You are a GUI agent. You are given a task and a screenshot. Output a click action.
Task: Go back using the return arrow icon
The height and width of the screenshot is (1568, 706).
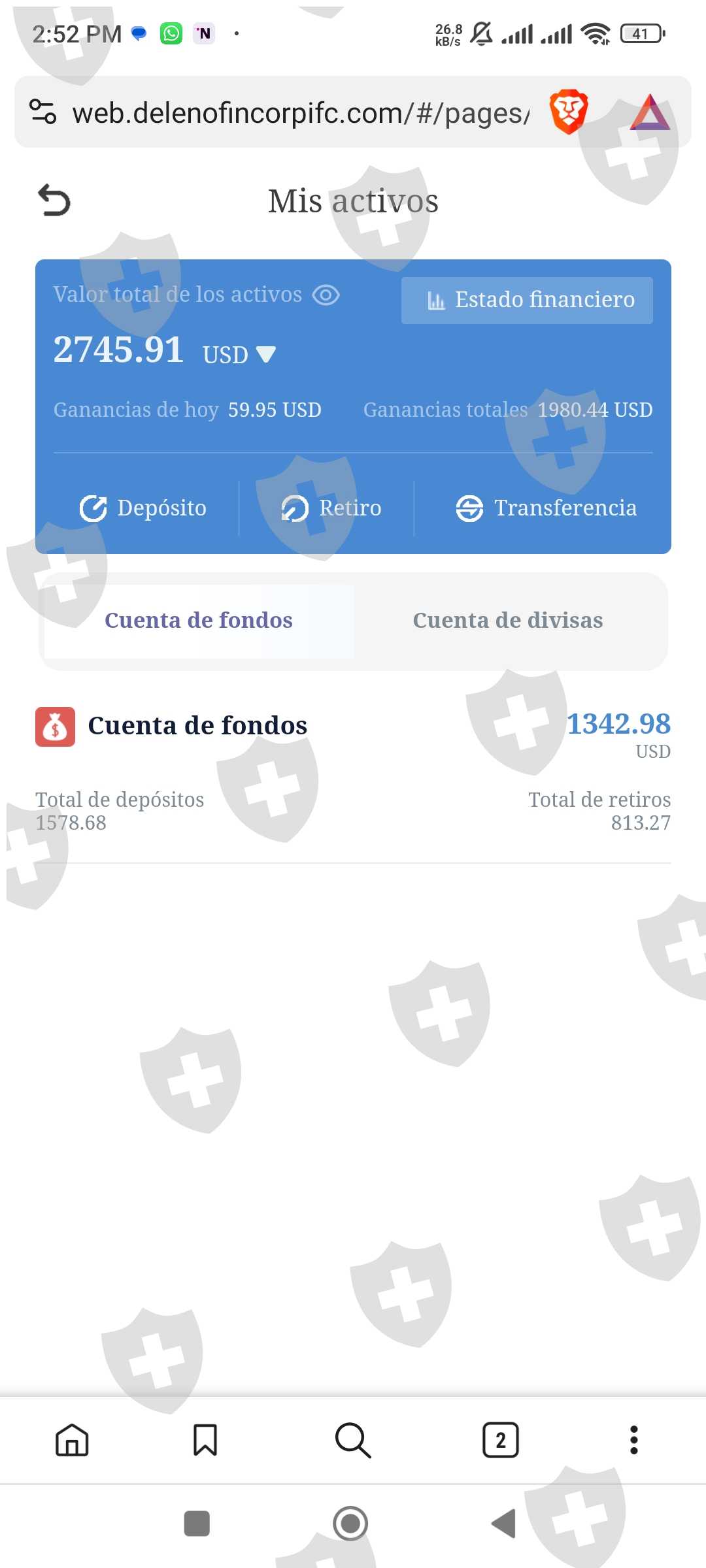coord(54,200)
